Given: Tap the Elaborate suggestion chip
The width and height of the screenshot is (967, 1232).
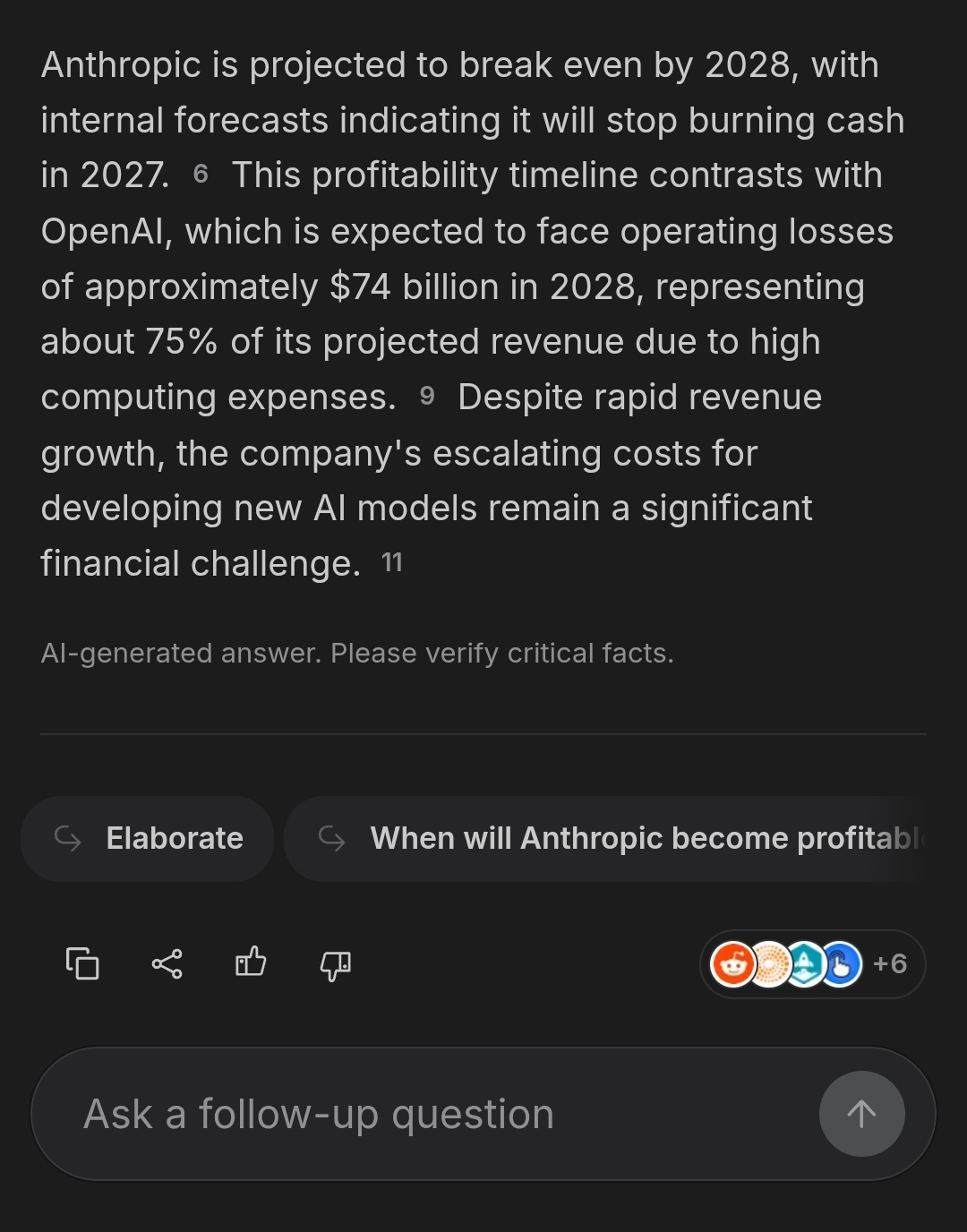Looking at the screenshot, I should tap(148, 839).
